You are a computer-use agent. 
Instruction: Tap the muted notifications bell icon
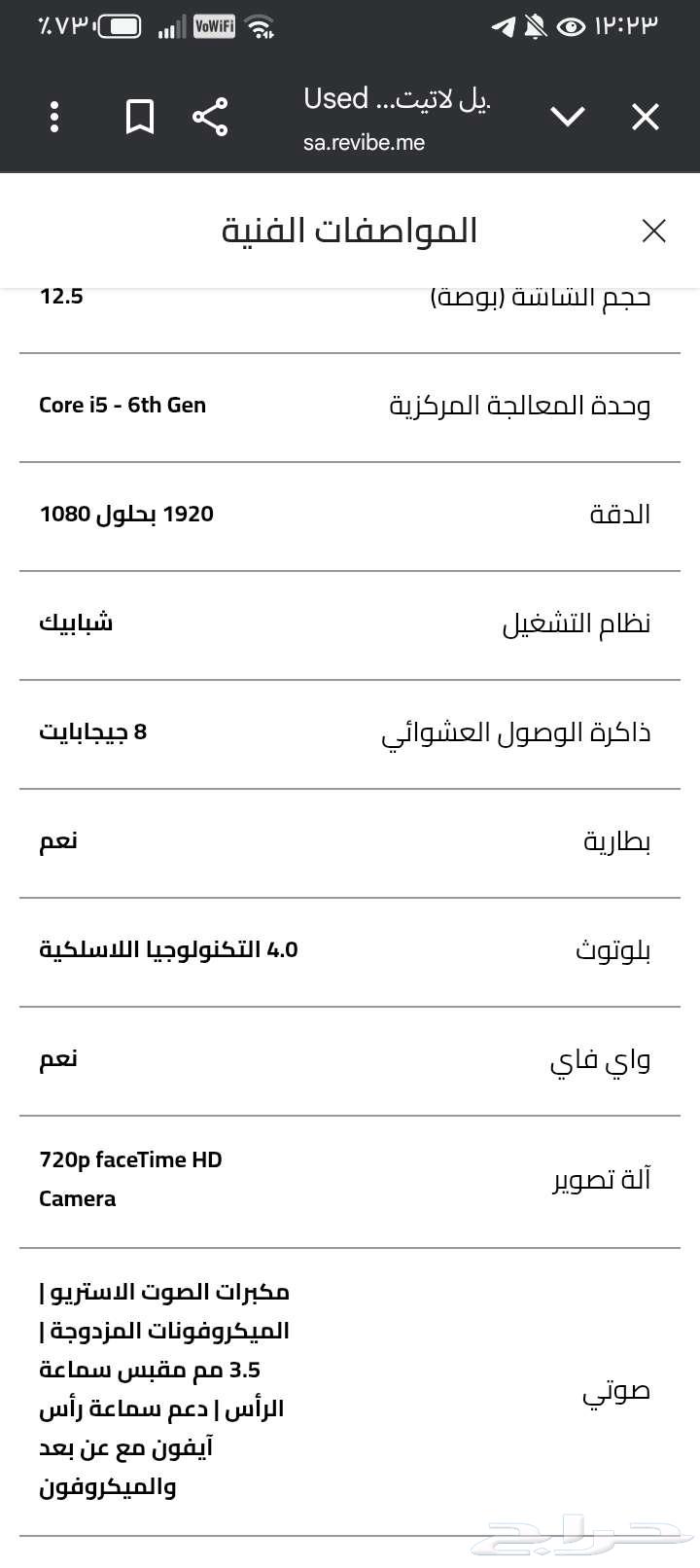coord(533,26)
